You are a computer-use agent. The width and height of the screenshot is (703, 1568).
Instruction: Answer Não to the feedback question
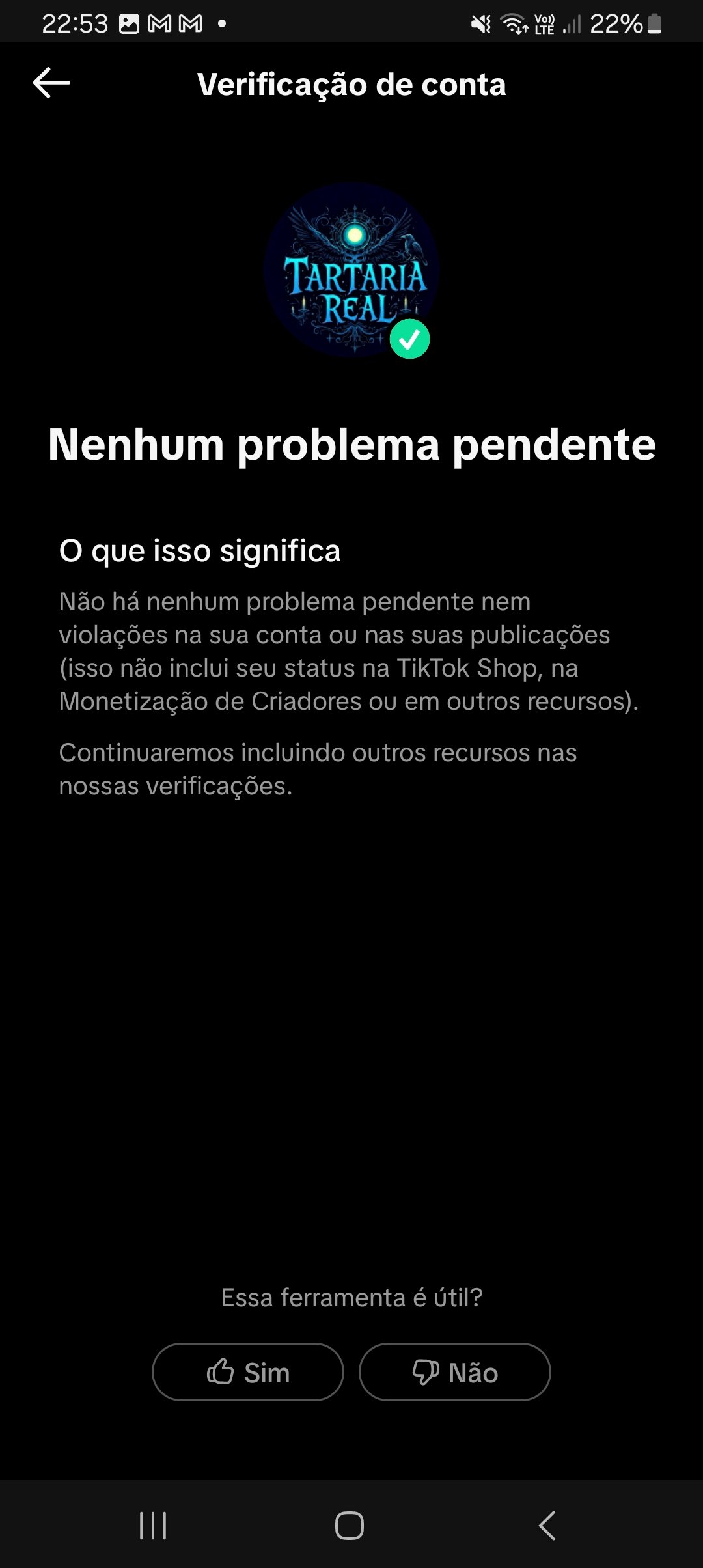click(455, 1372)
